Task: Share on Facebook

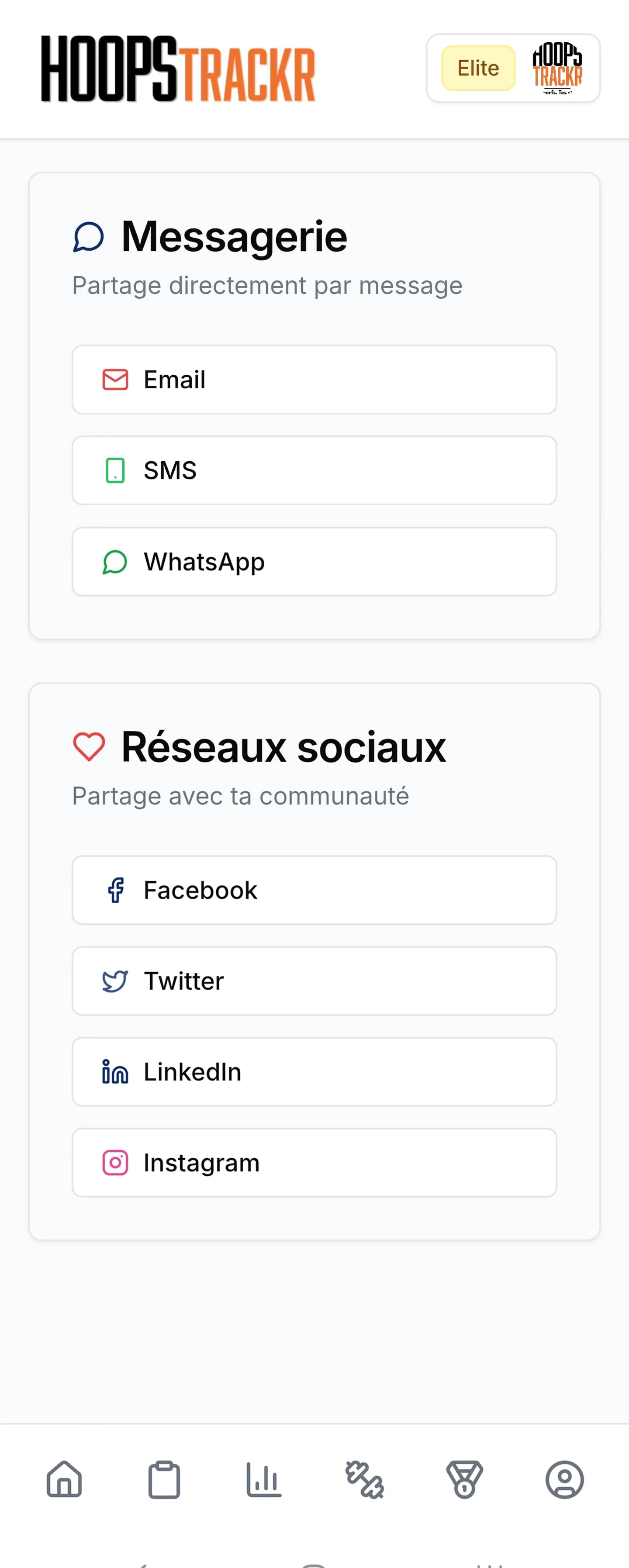Action: (314, 890)
